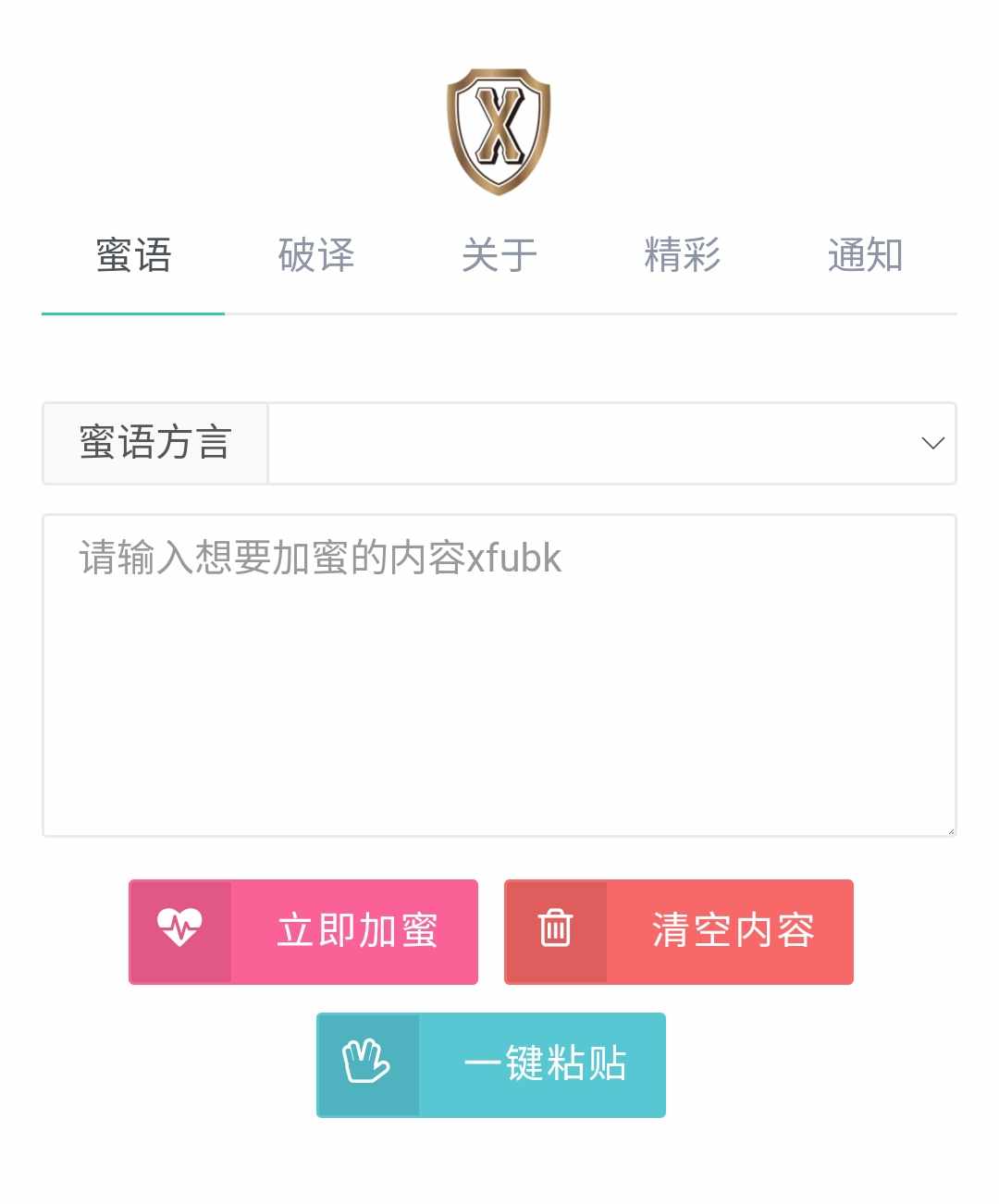Open the 关于 tab
999x1204 pixels.
point(499,256)
